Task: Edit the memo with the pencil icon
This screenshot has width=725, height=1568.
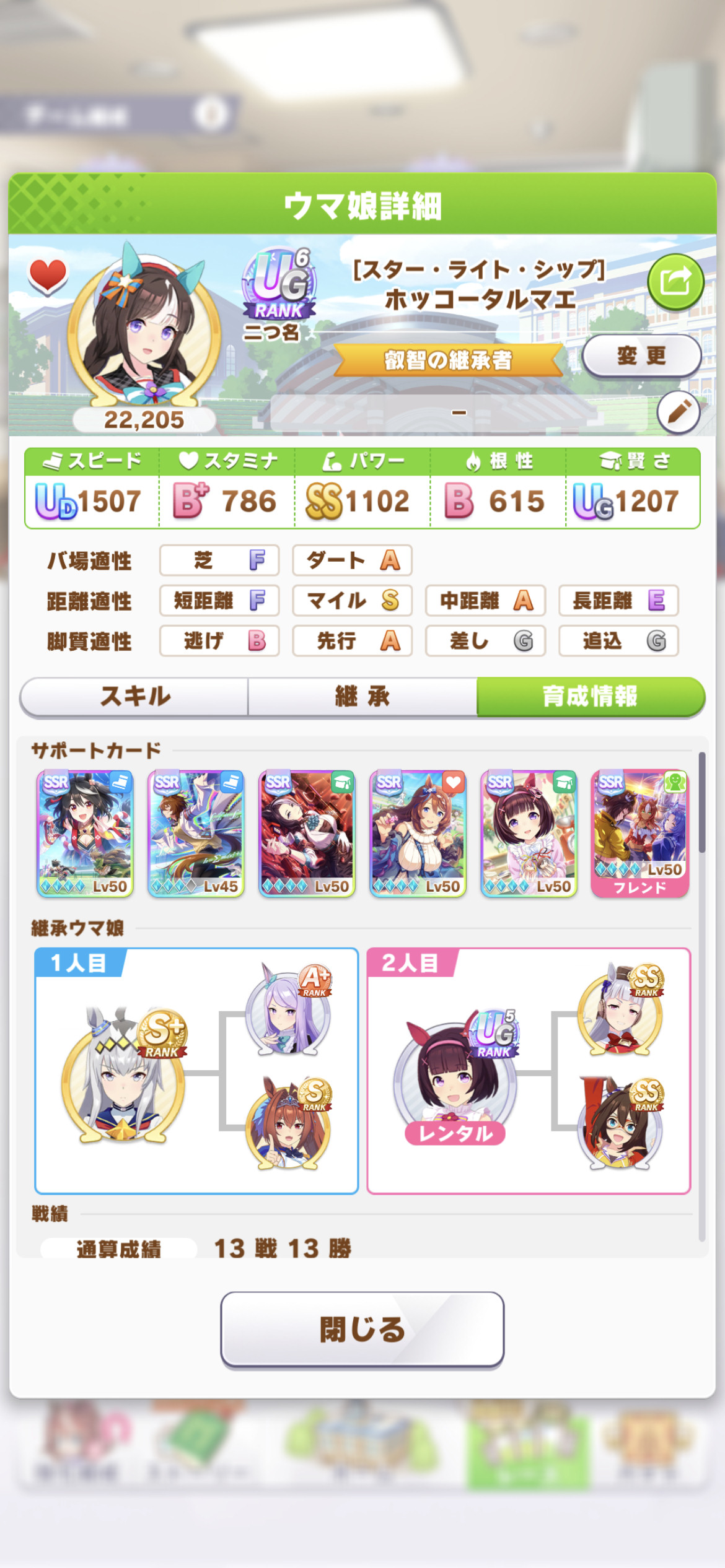Action: pos(679,412)
